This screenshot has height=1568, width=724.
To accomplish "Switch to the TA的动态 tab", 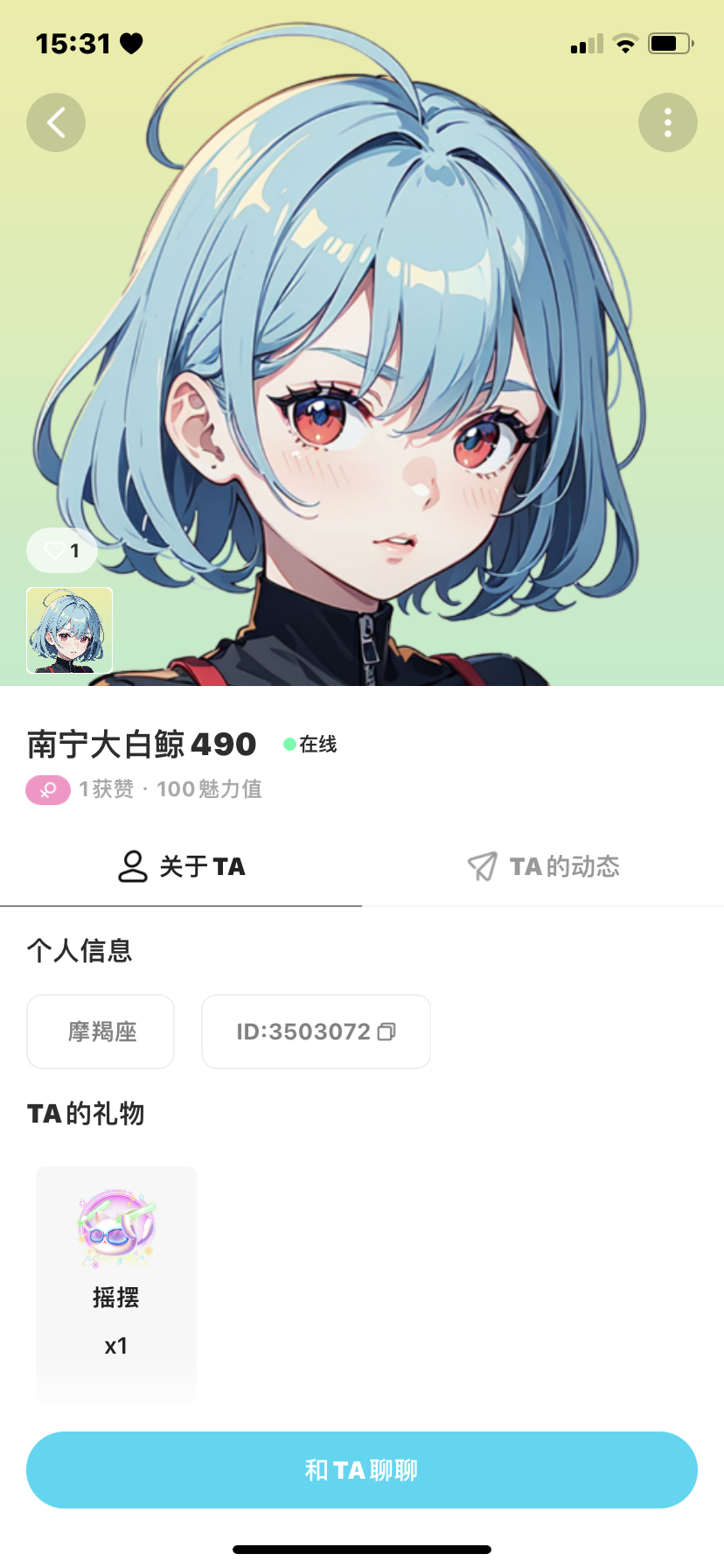I will point(543,866).
